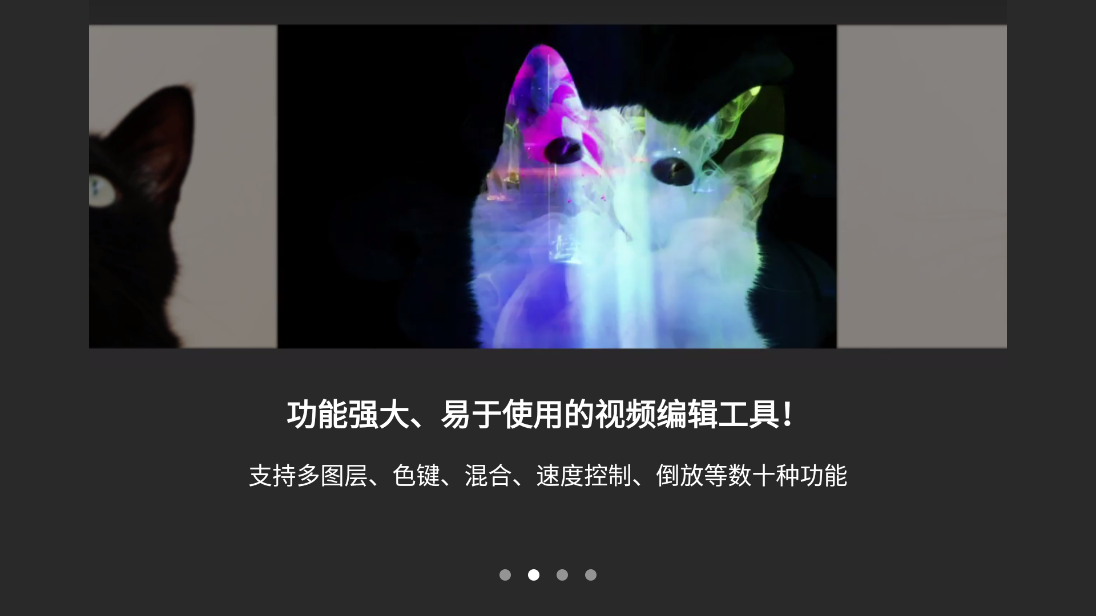Go to the third page indicator dot

562,575
